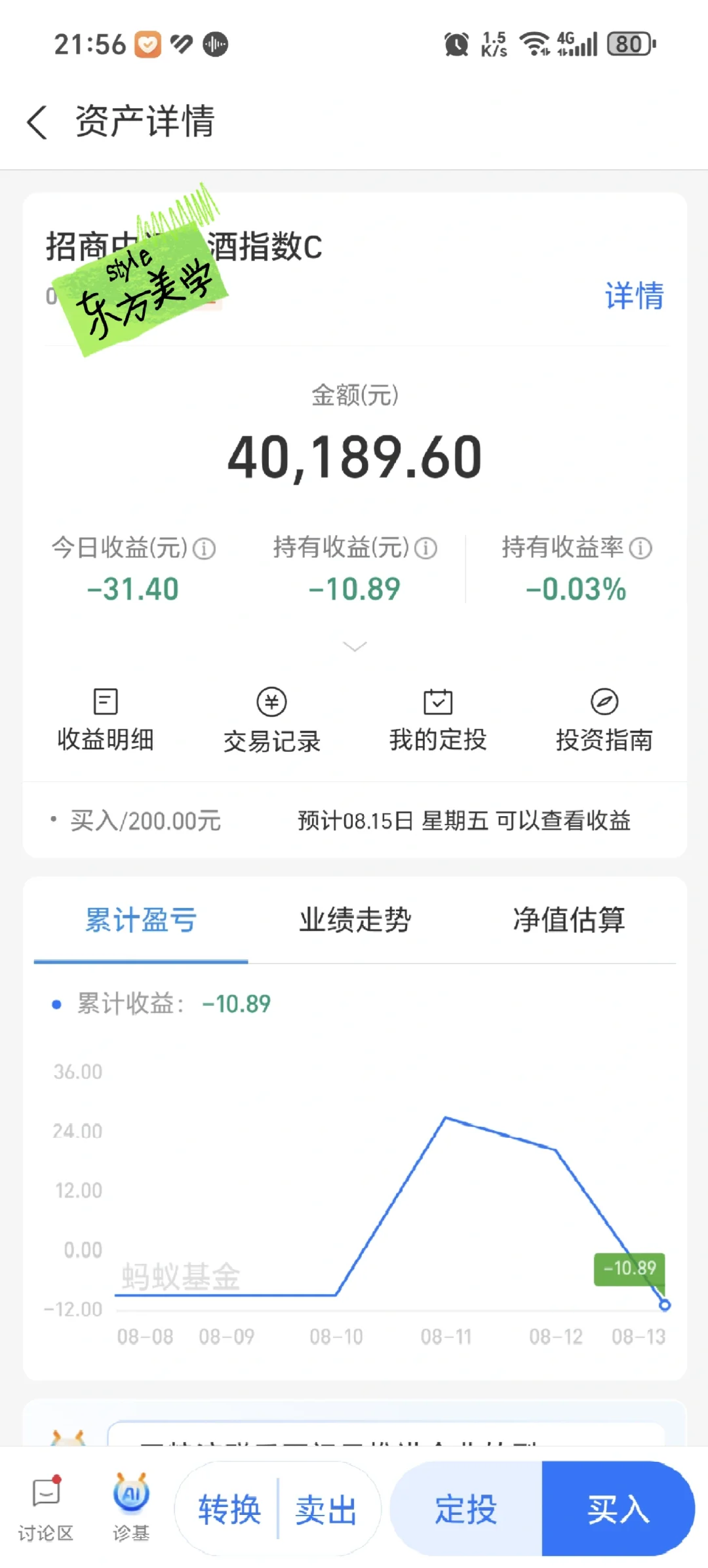Tap 转换 to convert fund
Screen dimensions: 708x1568
(229, 1510)
